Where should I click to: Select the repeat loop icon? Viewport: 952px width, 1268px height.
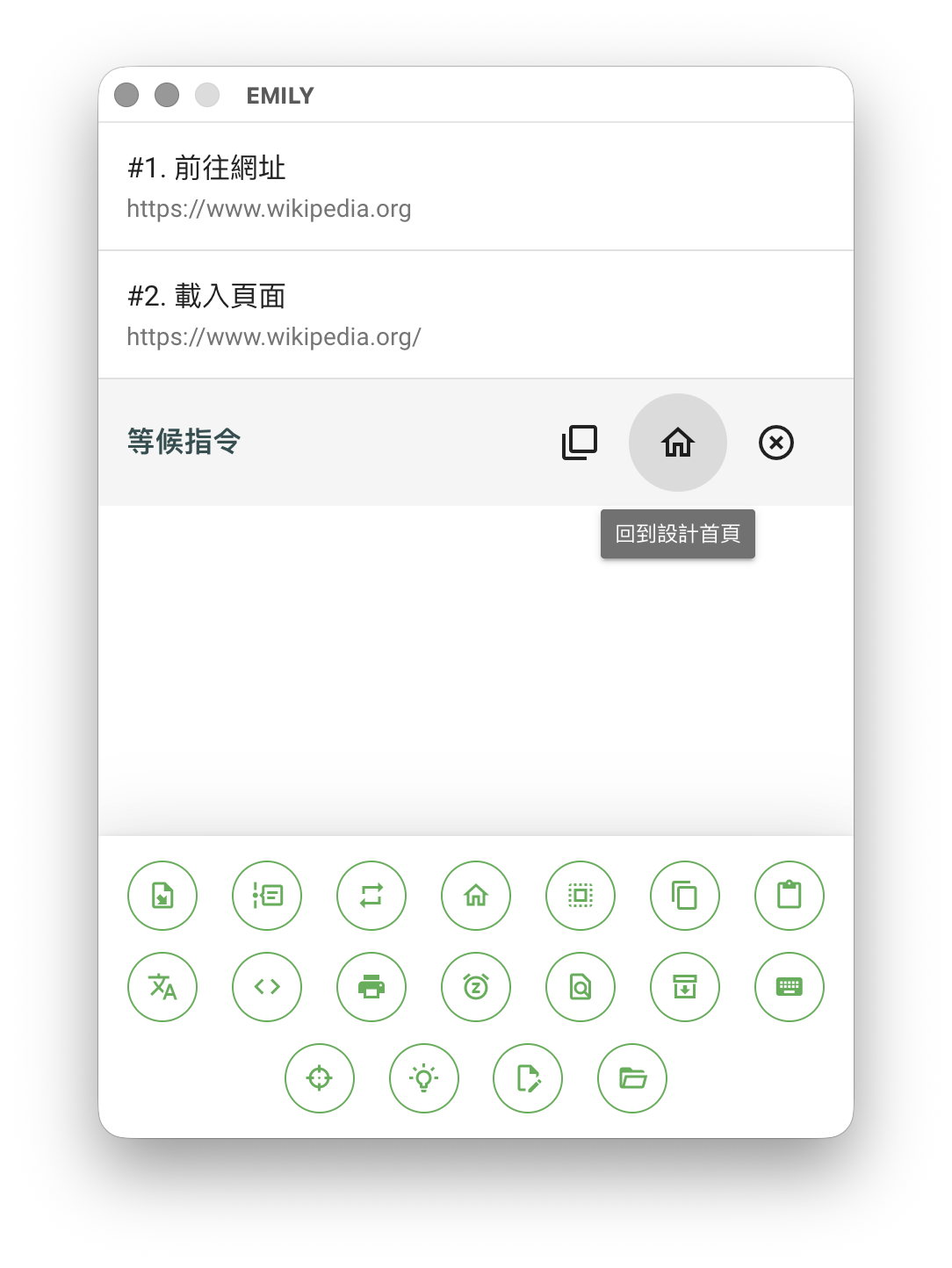(371, 896)
